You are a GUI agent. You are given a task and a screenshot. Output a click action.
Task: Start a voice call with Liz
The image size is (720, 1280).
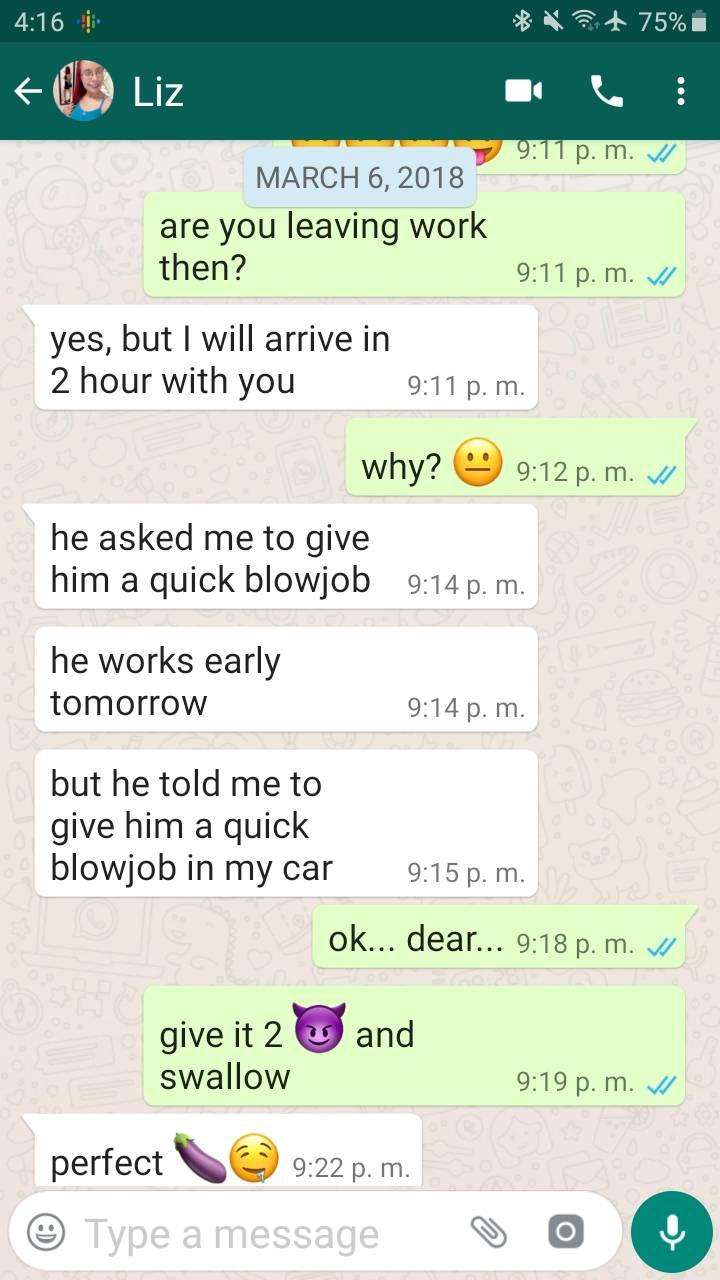pyautogui.click(x=607, y=92)
